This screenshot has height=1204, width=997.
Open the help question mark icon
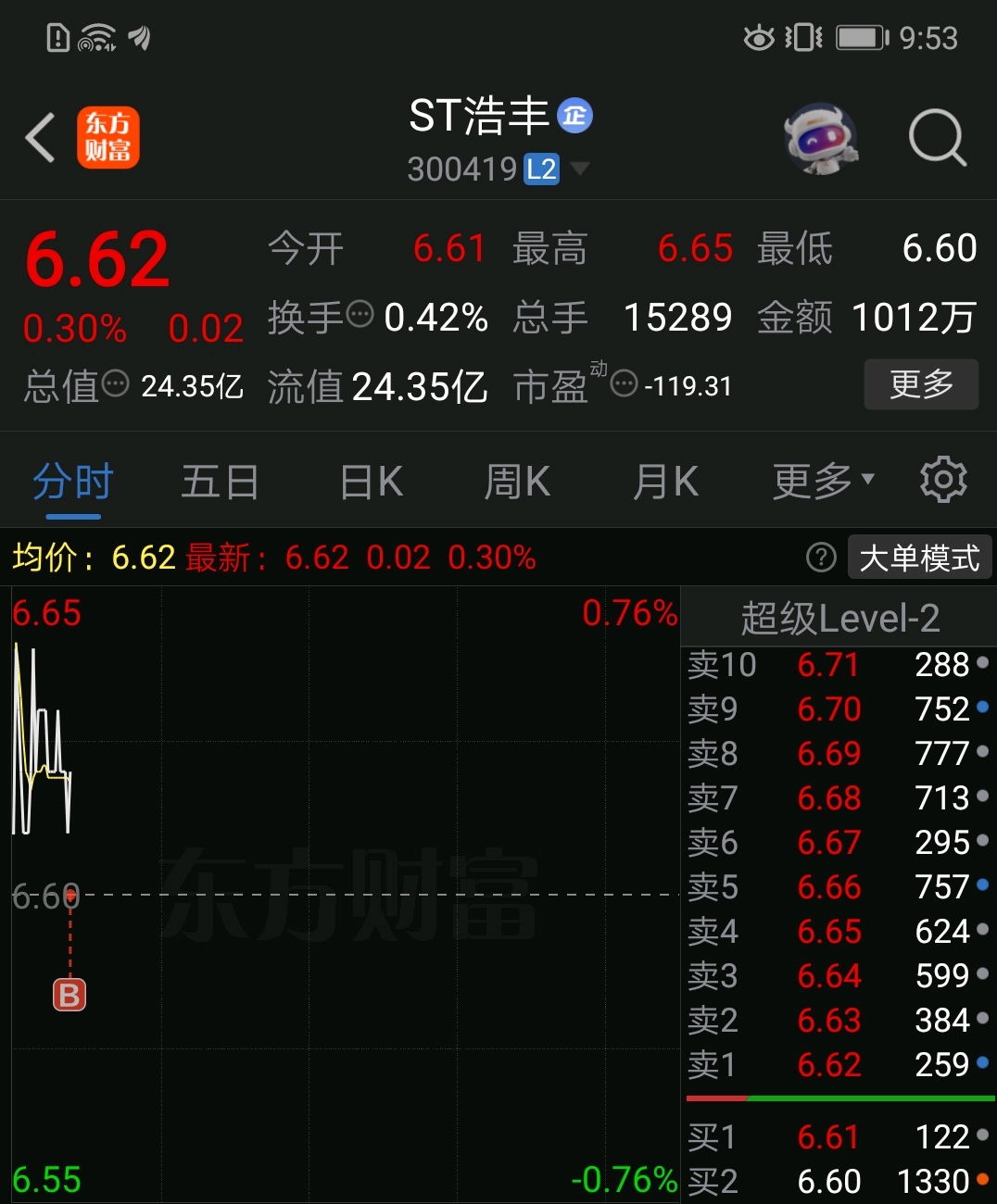coord(821,558)
